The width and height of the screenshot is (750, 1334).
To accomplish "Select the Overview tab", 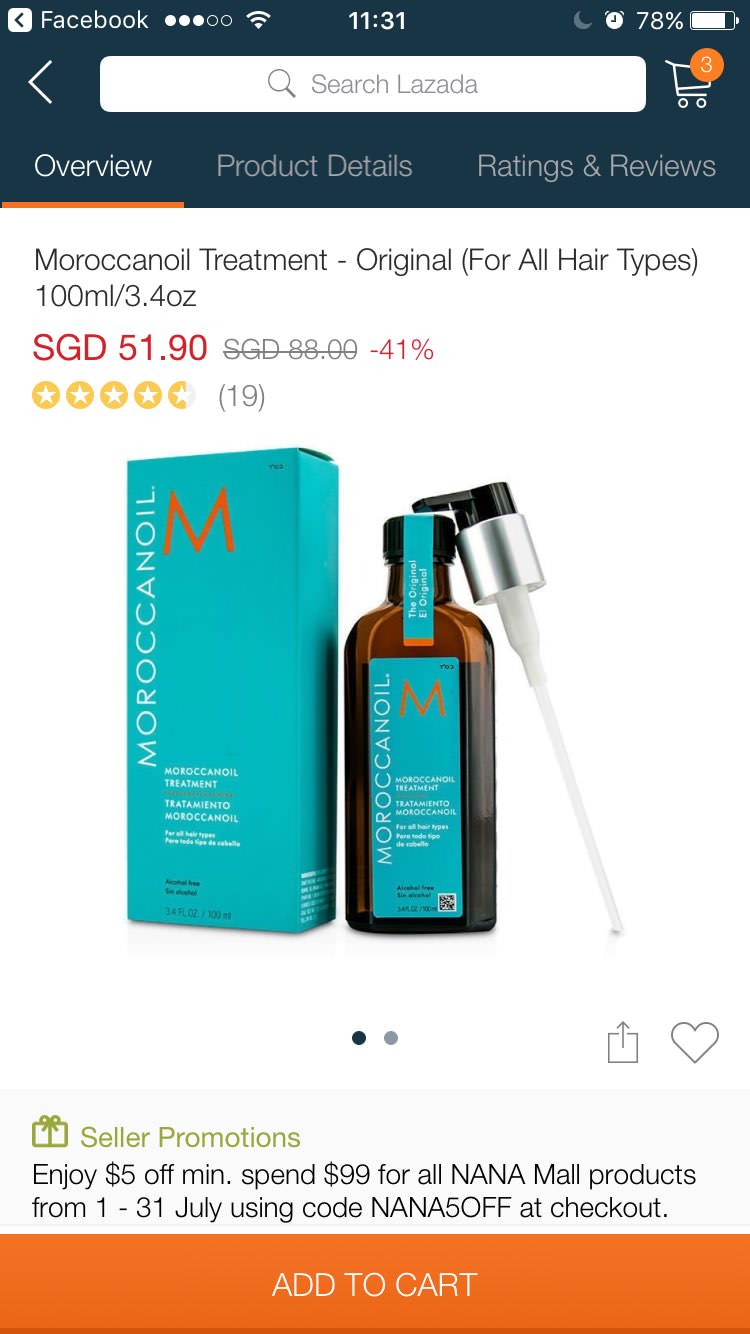I will (x=93, y=166).
